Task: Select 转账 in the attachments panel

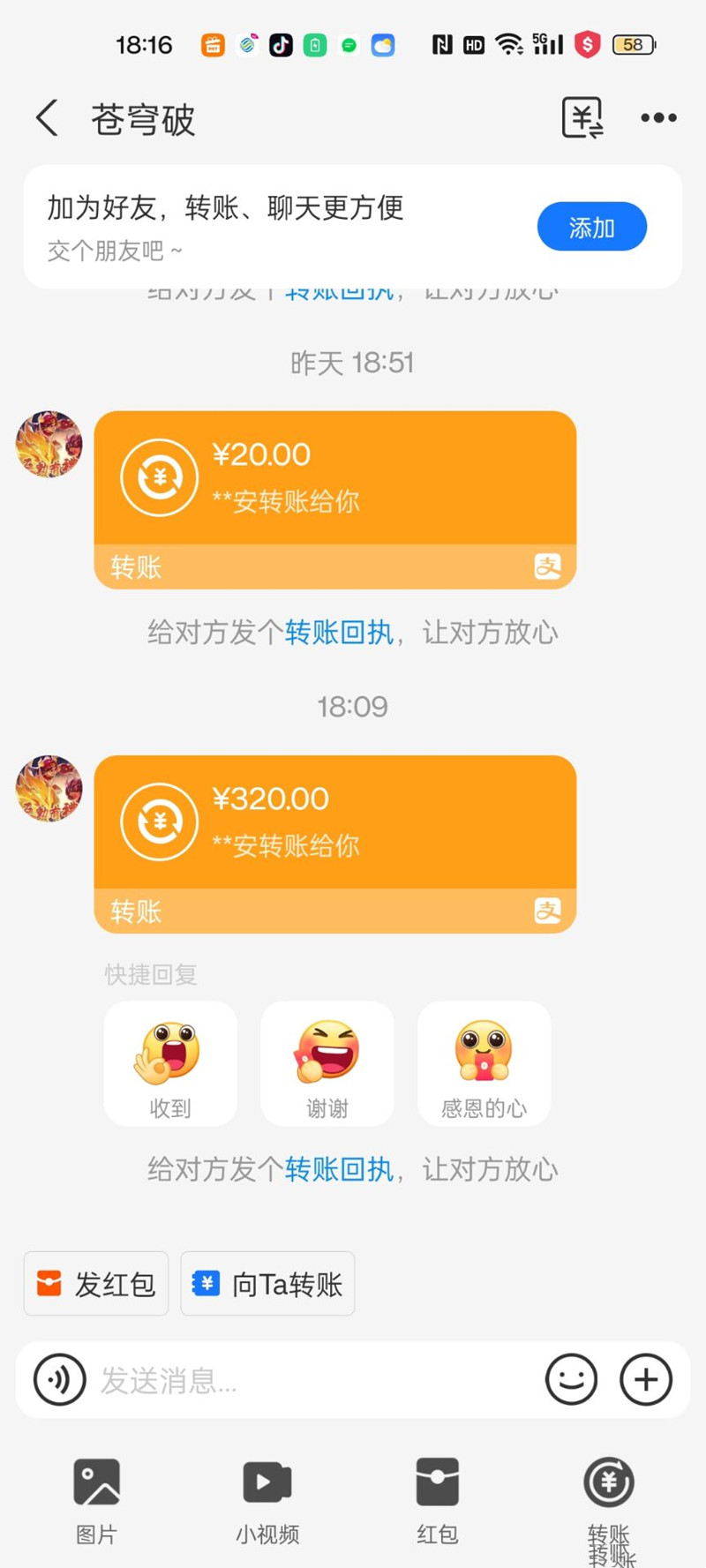Action: 609,1498
